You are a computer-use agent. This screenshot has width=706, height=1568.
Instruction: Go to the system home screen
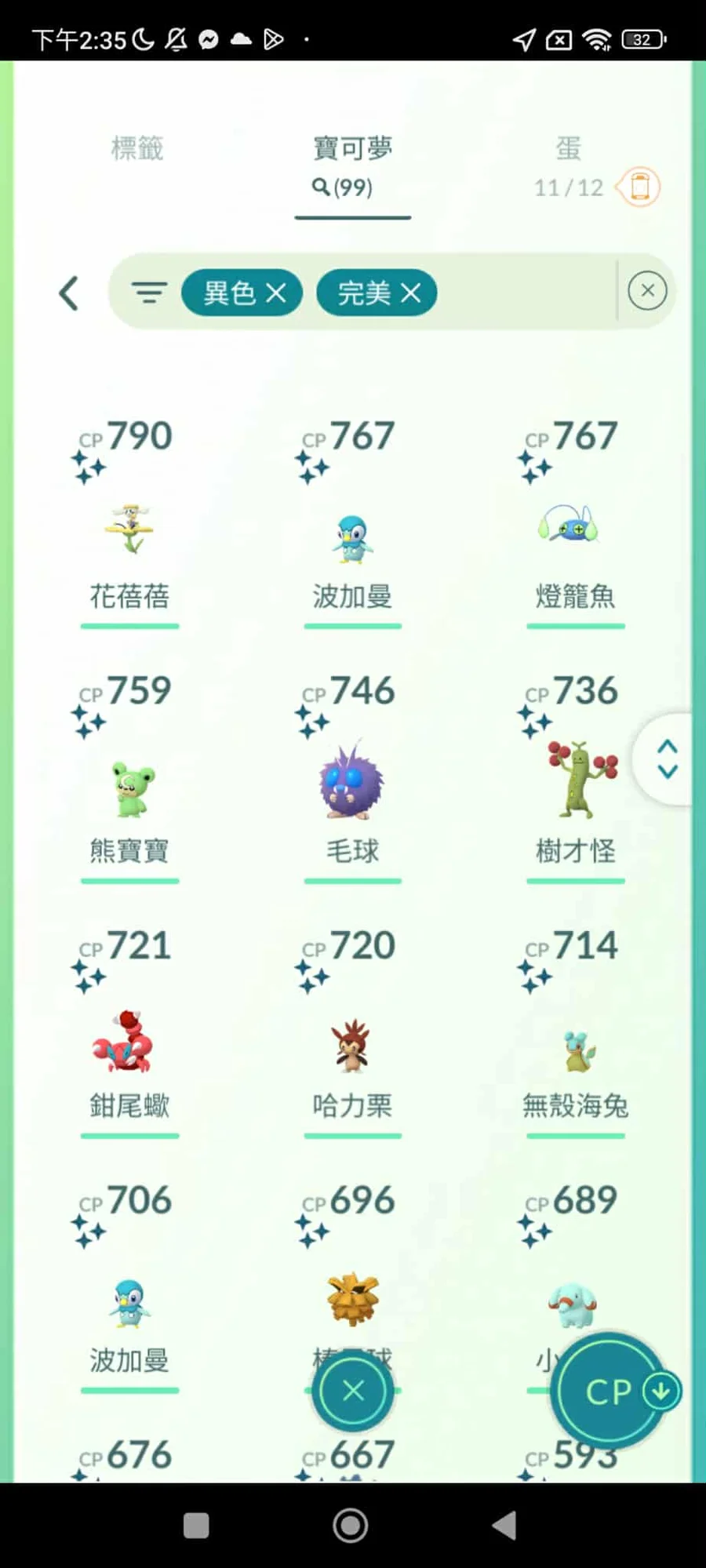pos(351,1526)
